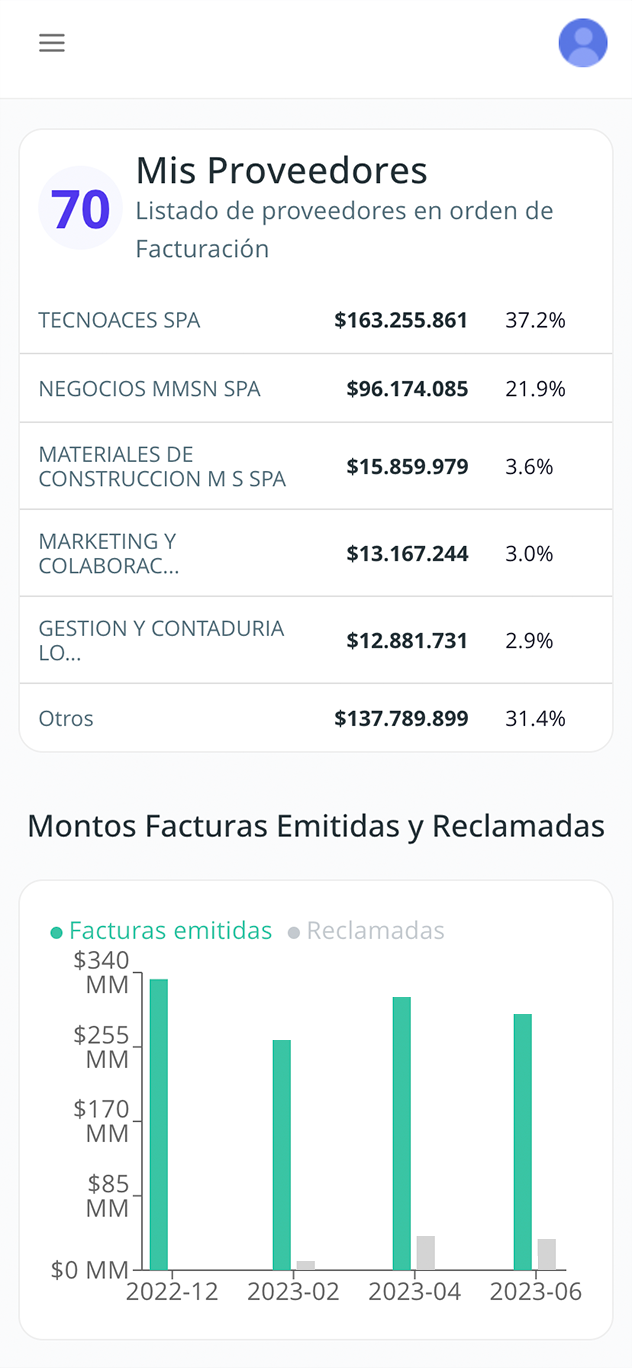The image size is (632, 1368).
Task: Open the hamburger navigation menu
Action: point(52,43)
